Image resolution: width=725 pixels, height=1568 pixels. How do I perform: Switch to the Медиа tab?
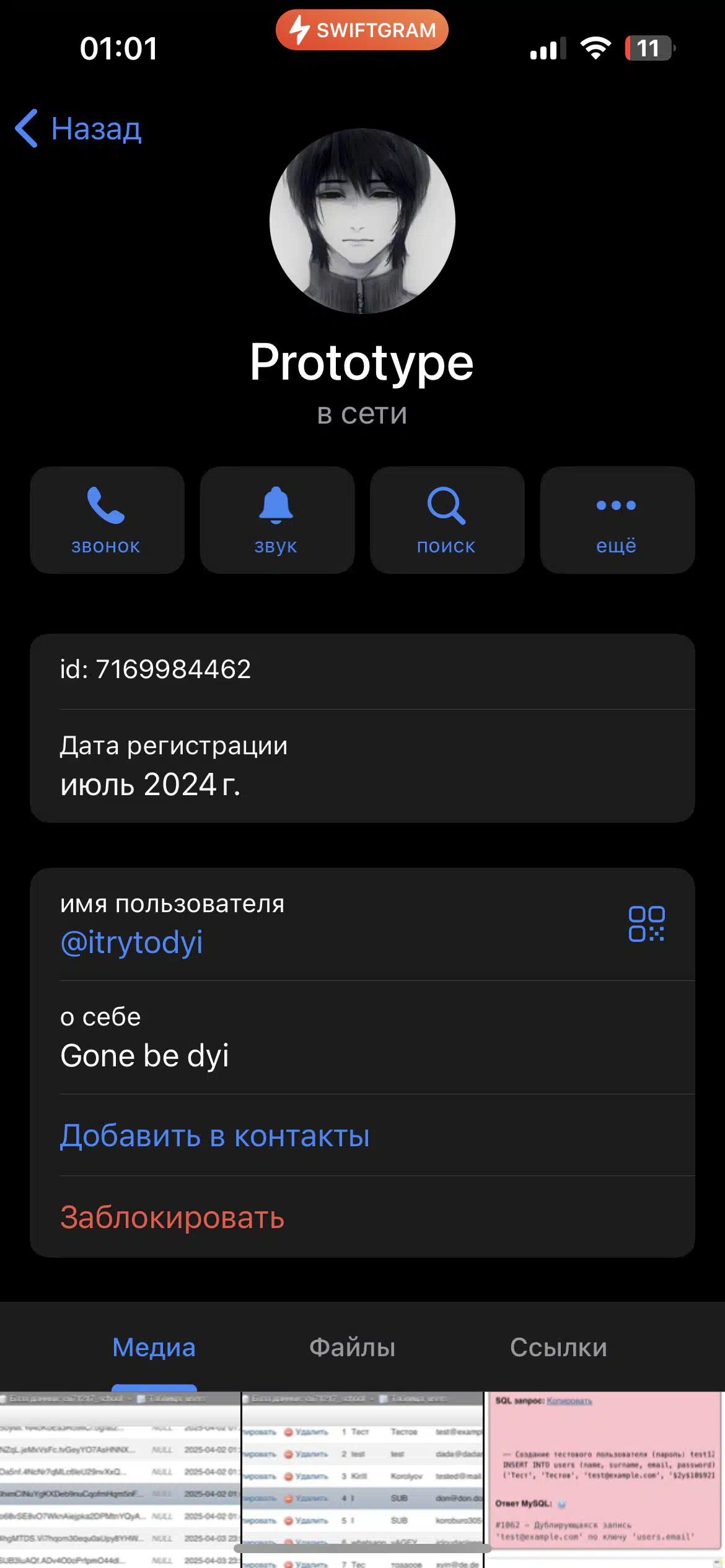(154, 1348)
